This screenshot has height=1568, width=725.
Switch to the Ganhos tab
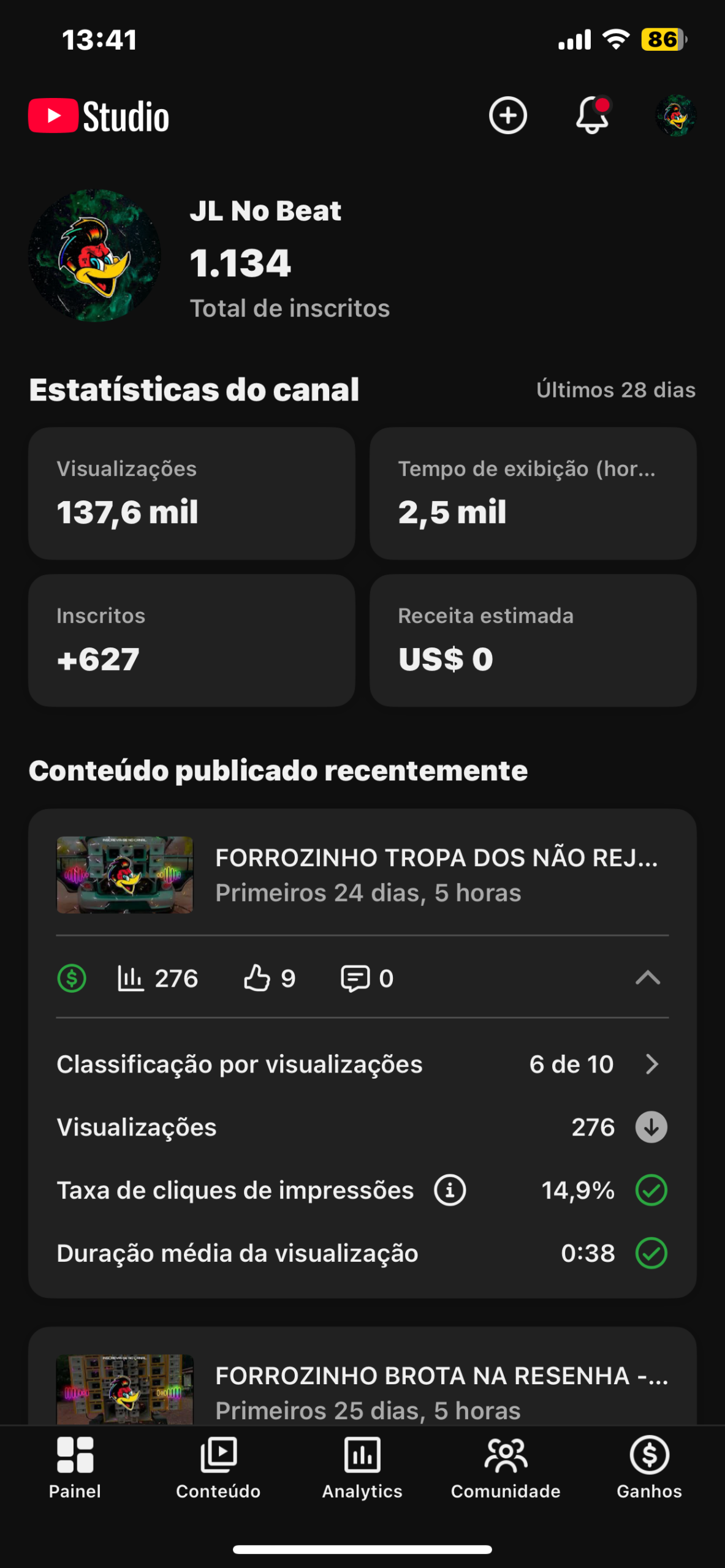pos(649,1467)
